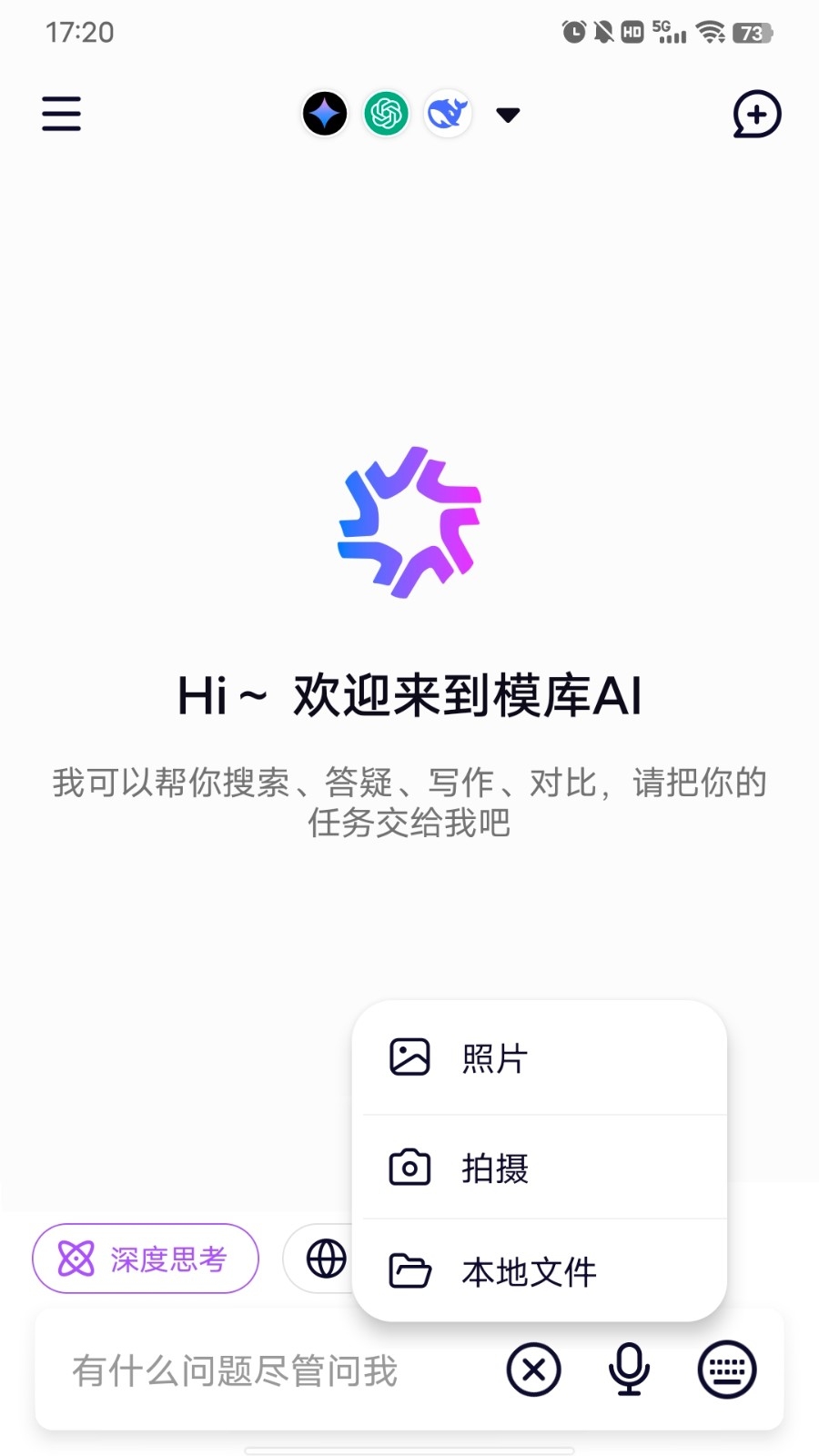Screen dimensions: 819x1456
Task: Choose 拍摄 to take a photo
Action: pos(540,1168)
